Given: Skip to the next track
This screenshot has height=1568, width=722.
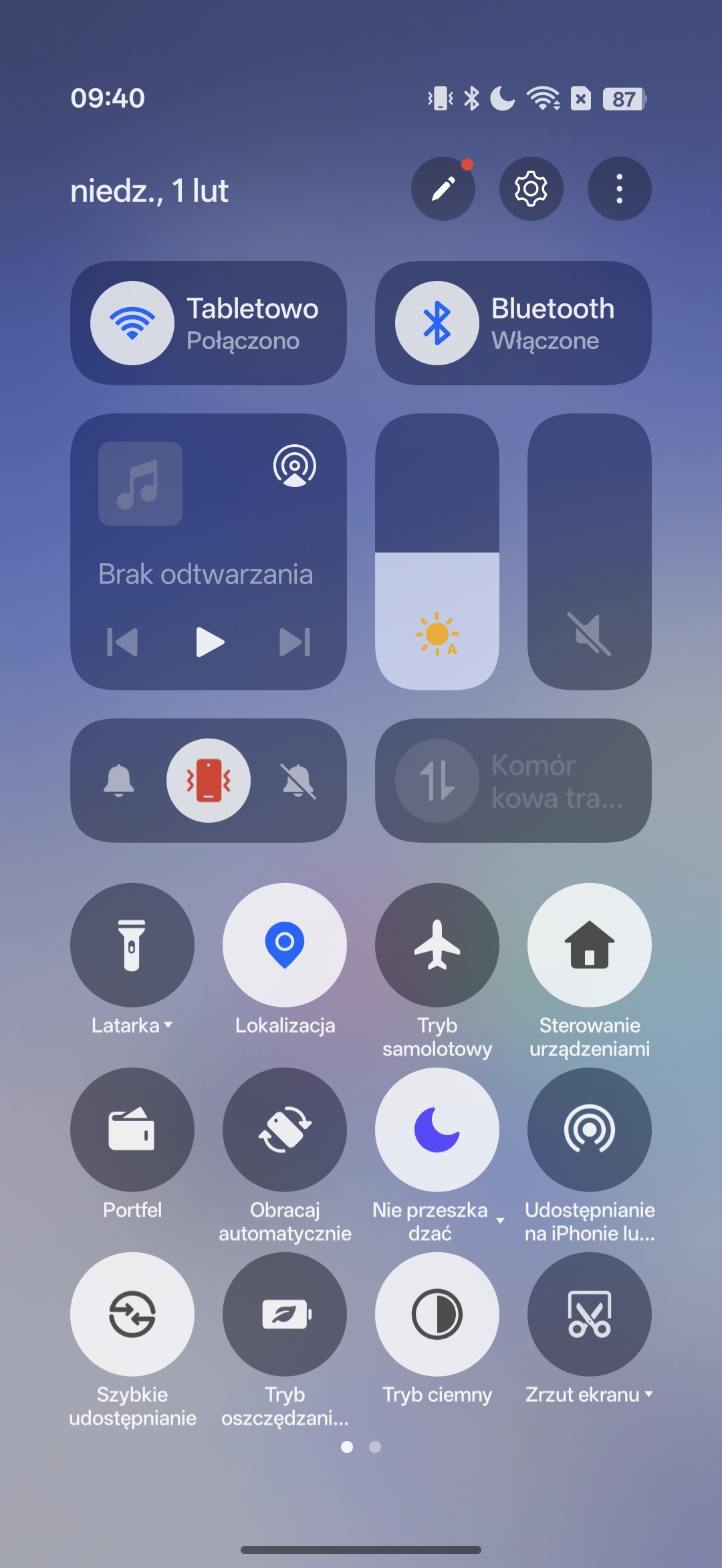Looking at the screenshot, I should coord(295,642).
